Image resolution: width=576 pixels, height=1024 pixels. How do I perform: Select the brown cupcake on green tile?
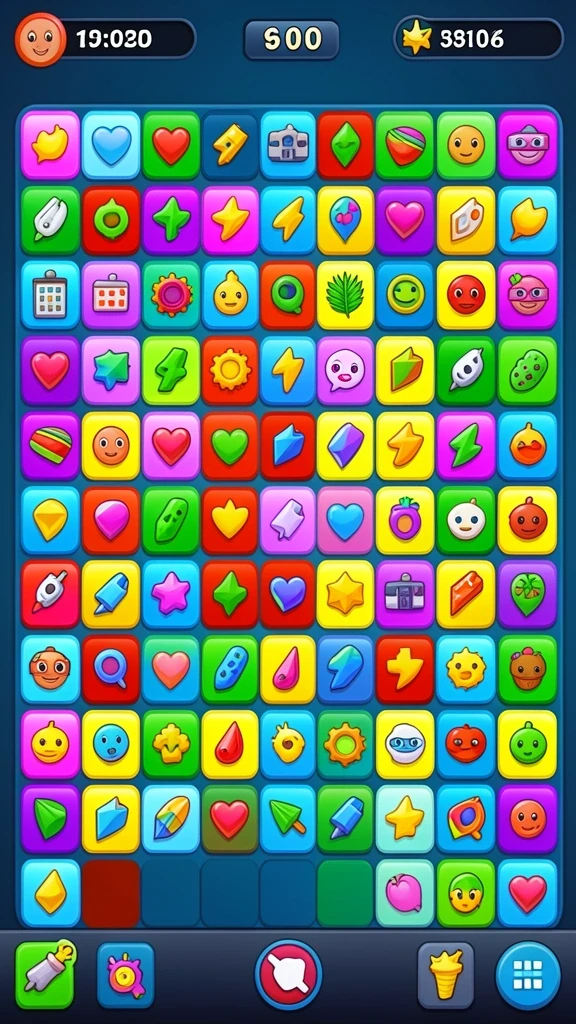tap(527, 669)
